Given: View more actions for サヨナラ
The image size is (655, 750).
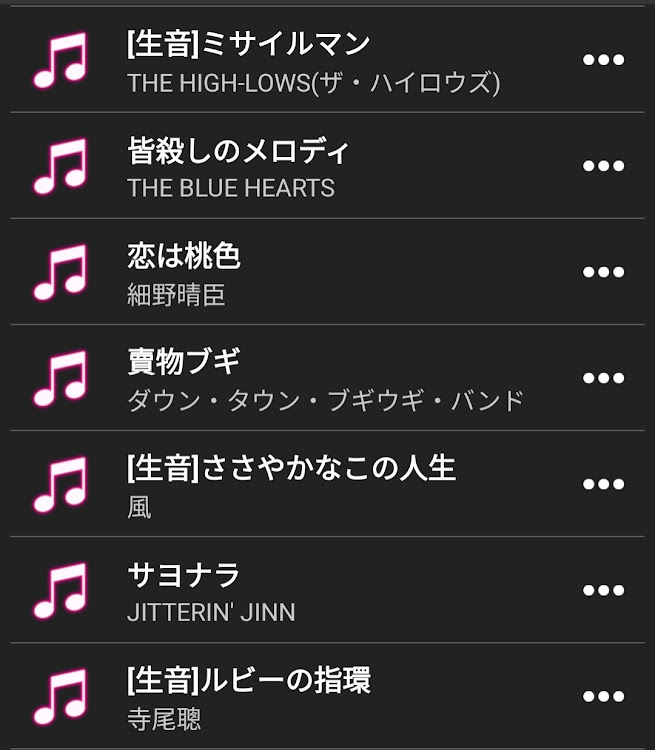Looking at the screenshot, I should (x=603, y=590).
